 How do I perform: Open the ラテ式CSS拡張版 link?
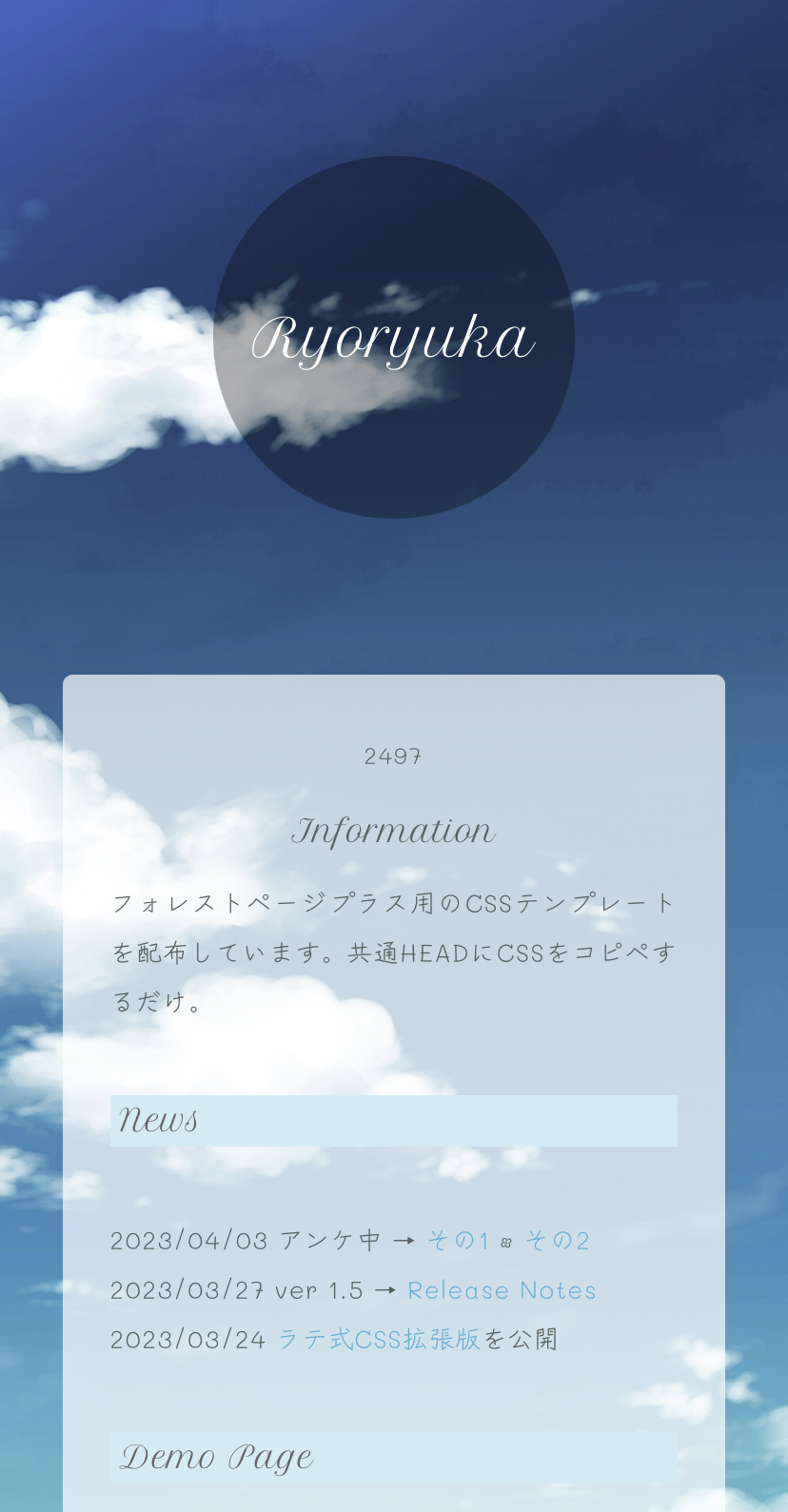coord(379,1340)
